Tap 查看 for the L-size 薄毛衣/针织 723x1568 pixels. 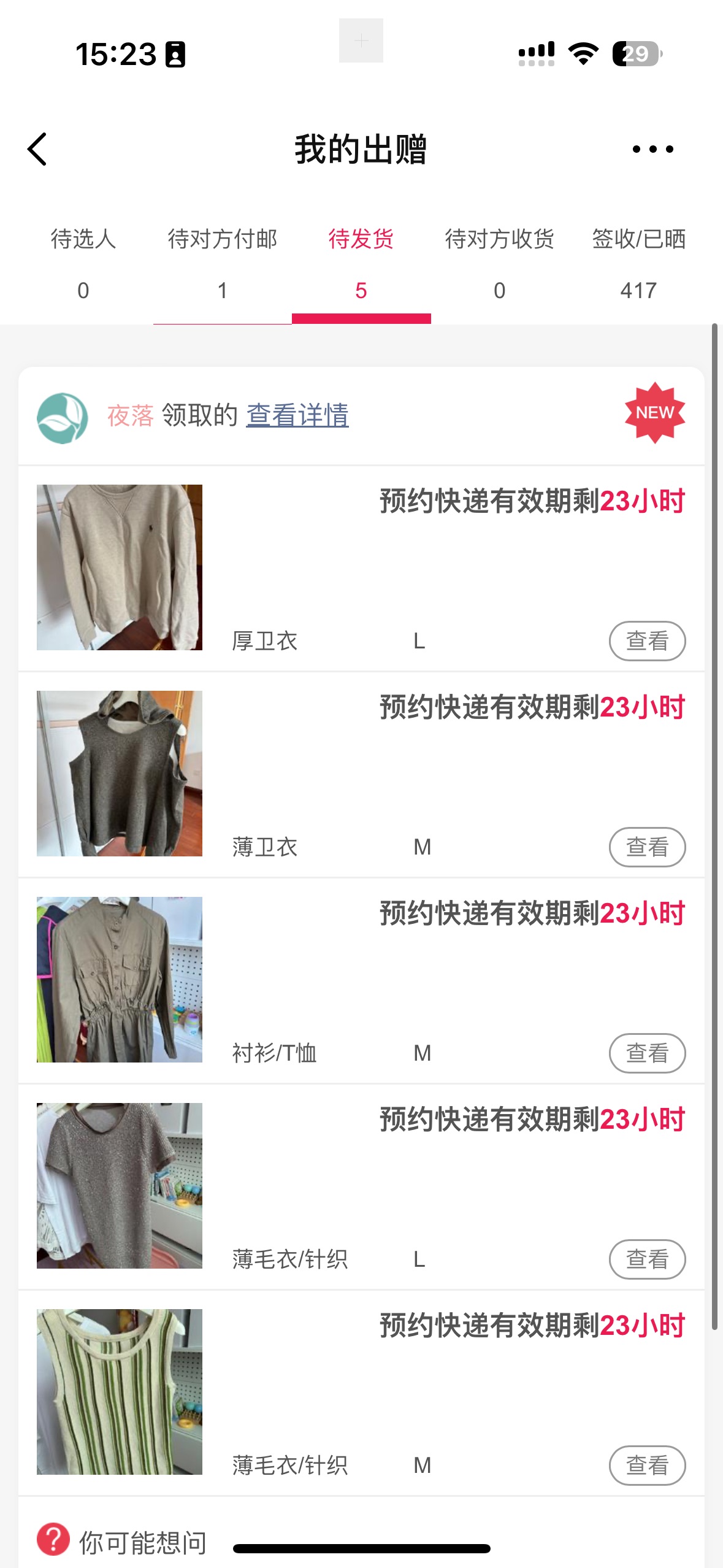click(647, 1259)
